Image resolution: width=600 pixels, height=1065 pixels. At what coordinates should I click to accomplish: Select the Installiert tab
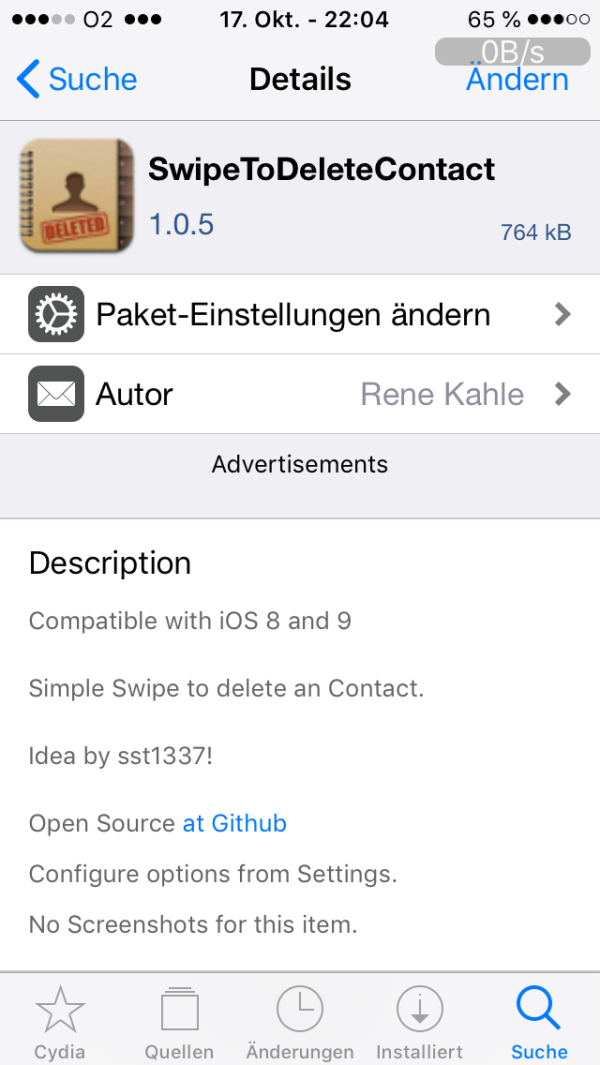419,1022
